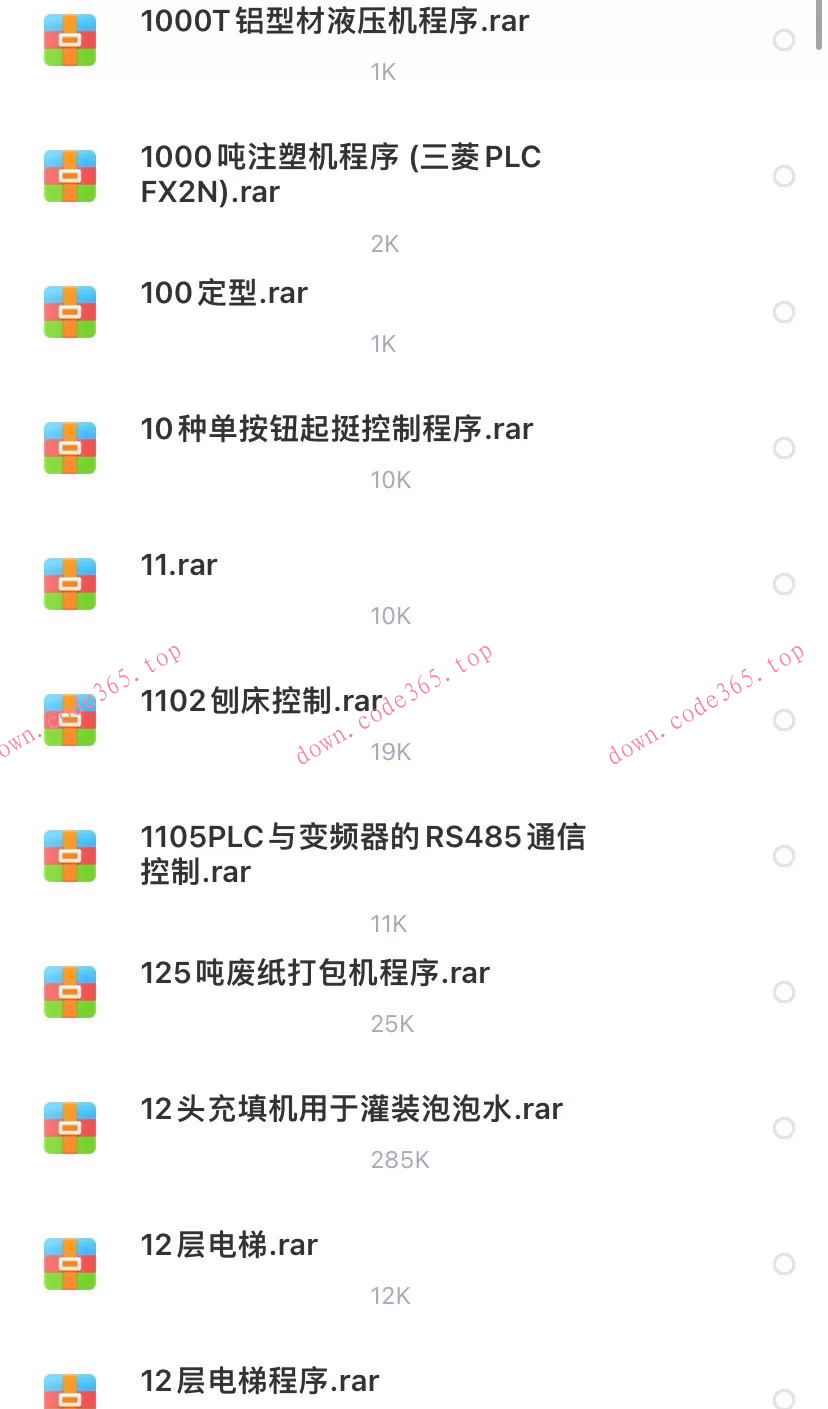Click the RAR icon beside 12层电梯程序.rar
Image resolution: width=828 pixels, height=1409 pixels.
pyautogui.click(x=69, y=1390)
